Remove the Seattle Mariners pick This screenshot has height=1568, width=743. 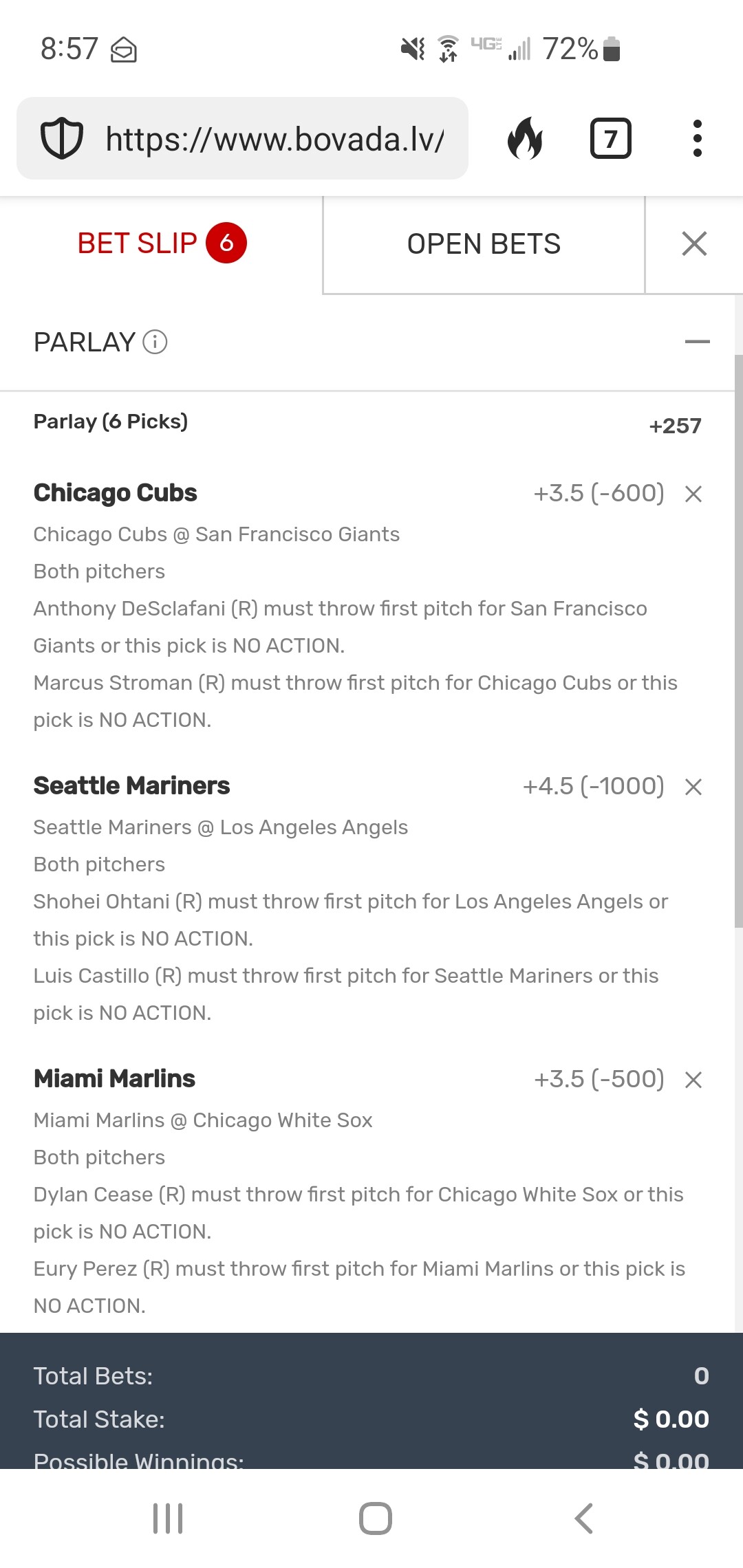pyautogui.click(x=693, y=787)
